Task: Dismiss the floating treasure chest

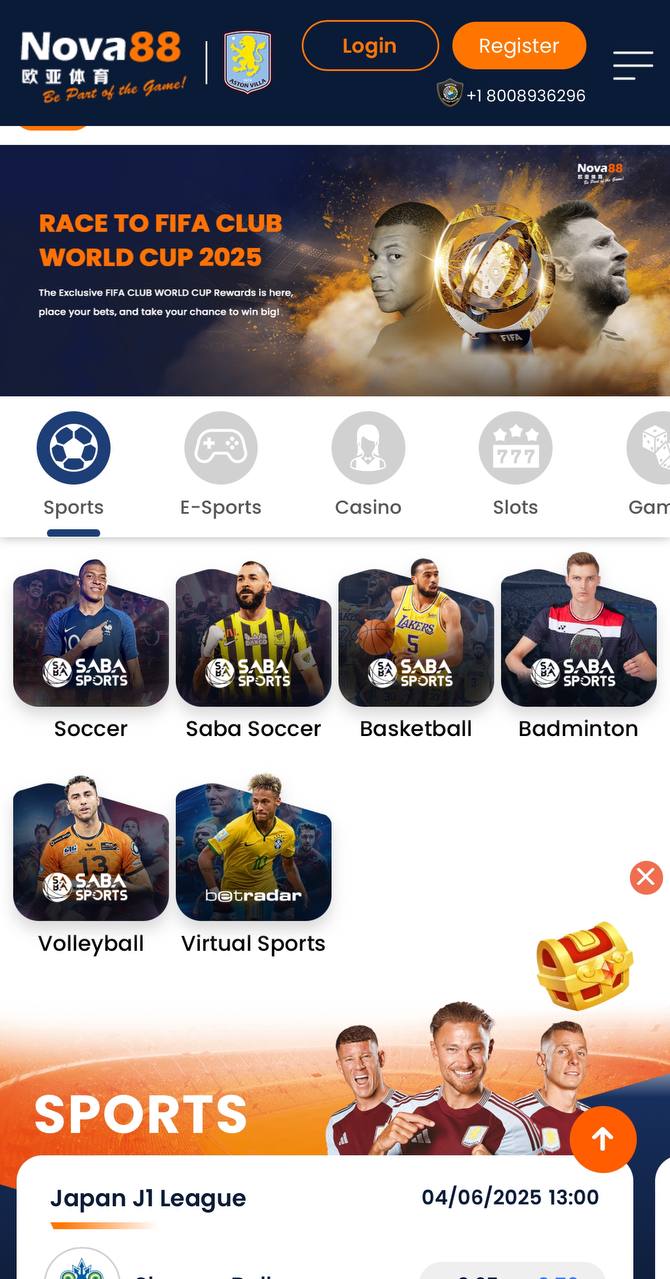Action: coord(646,877)
